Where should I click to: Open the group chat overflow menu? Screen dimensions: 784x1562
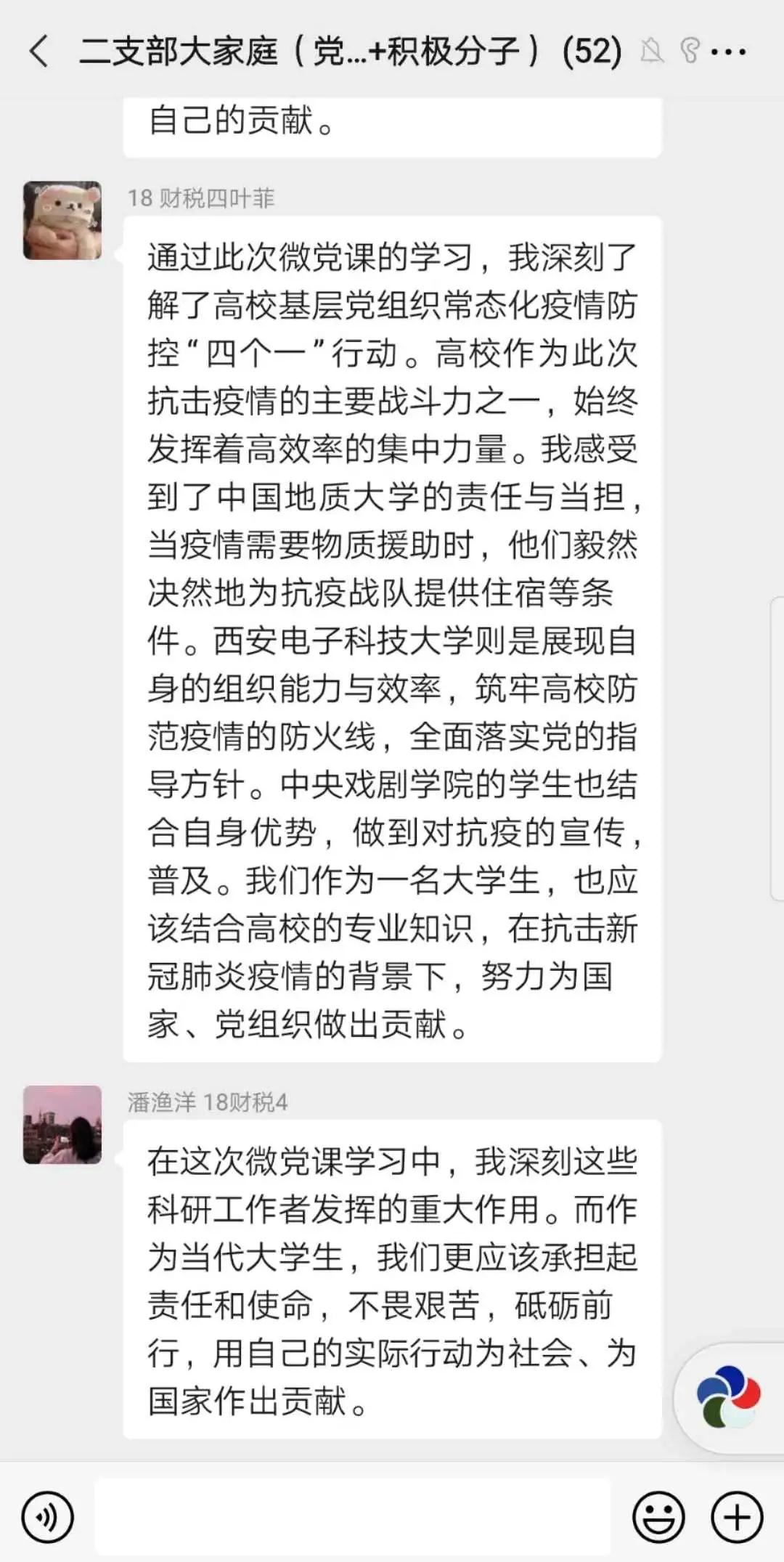(728, 52)
